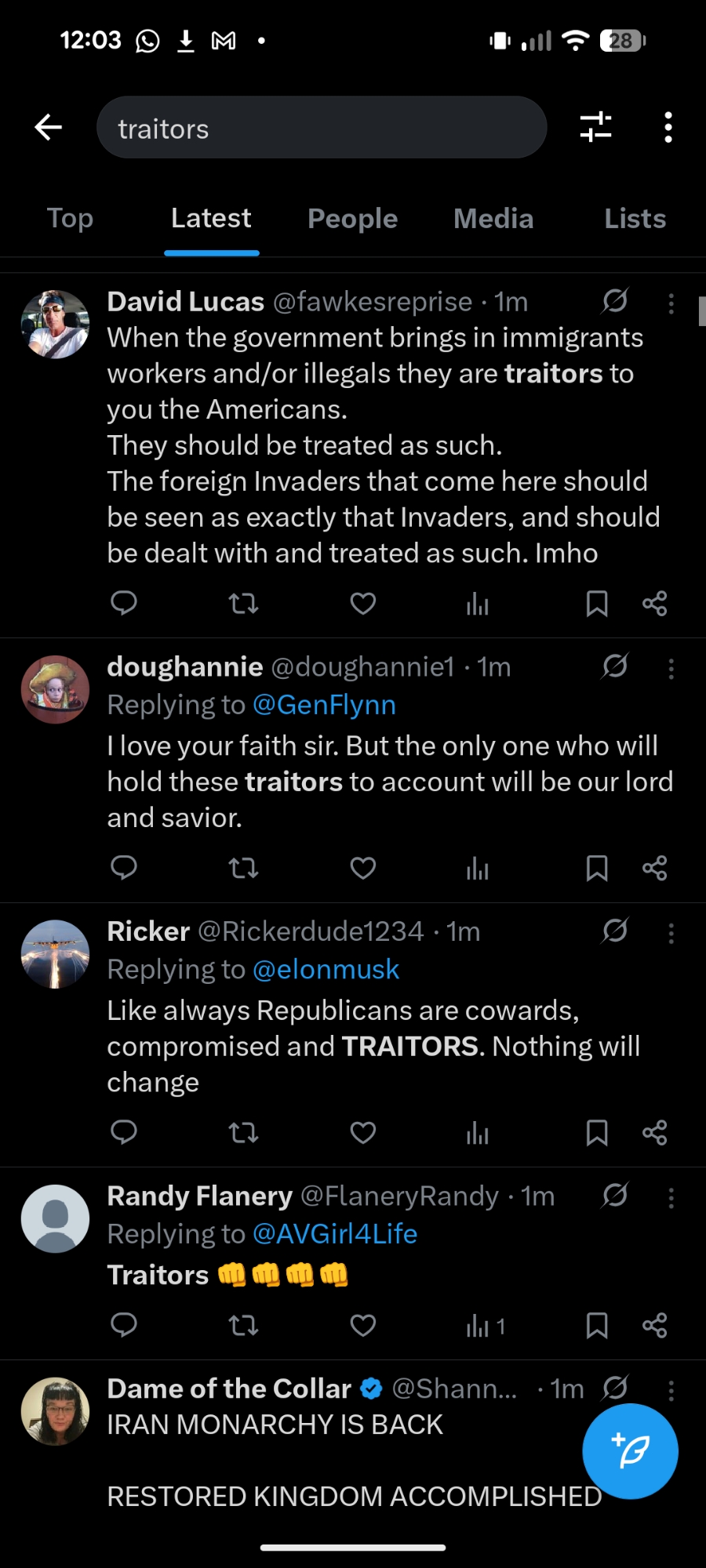Reply to doughannie's post
The image size is (706, 1568).
tap(124, 868)
